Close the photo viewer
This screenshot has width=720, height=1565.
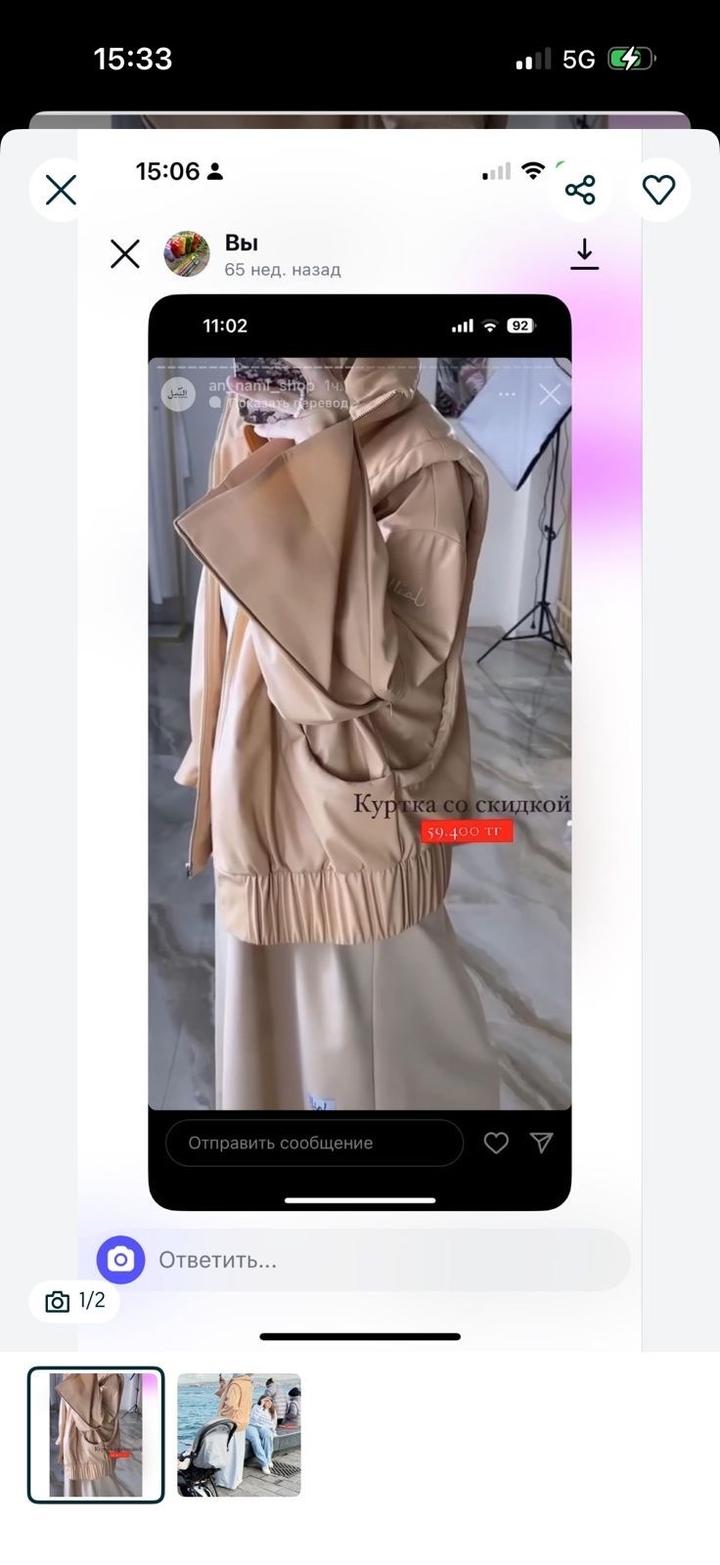(x=61, y=190)
